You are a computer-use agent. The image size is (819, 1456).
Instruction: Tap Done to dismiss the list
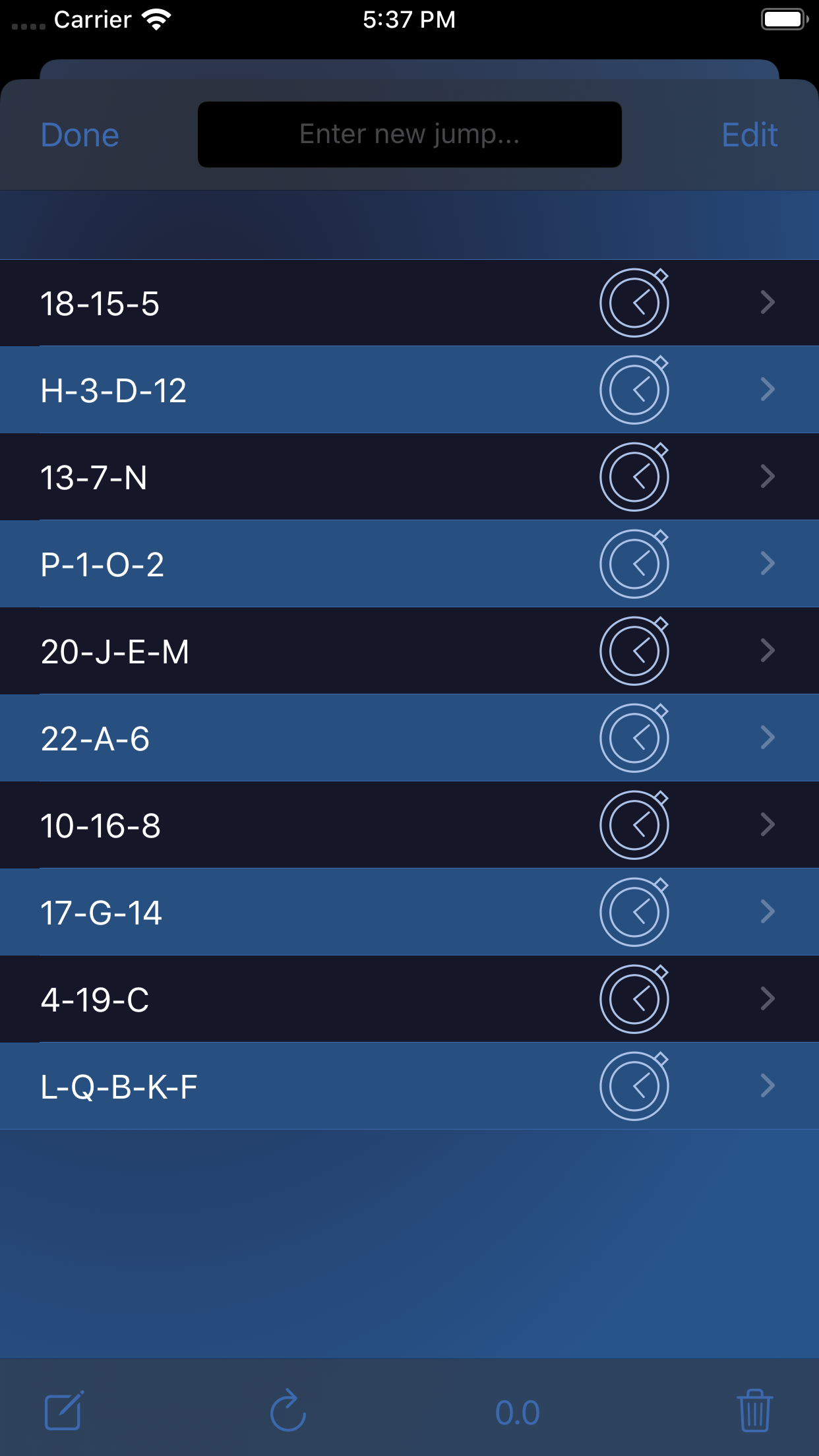click(x=79, y=135)
